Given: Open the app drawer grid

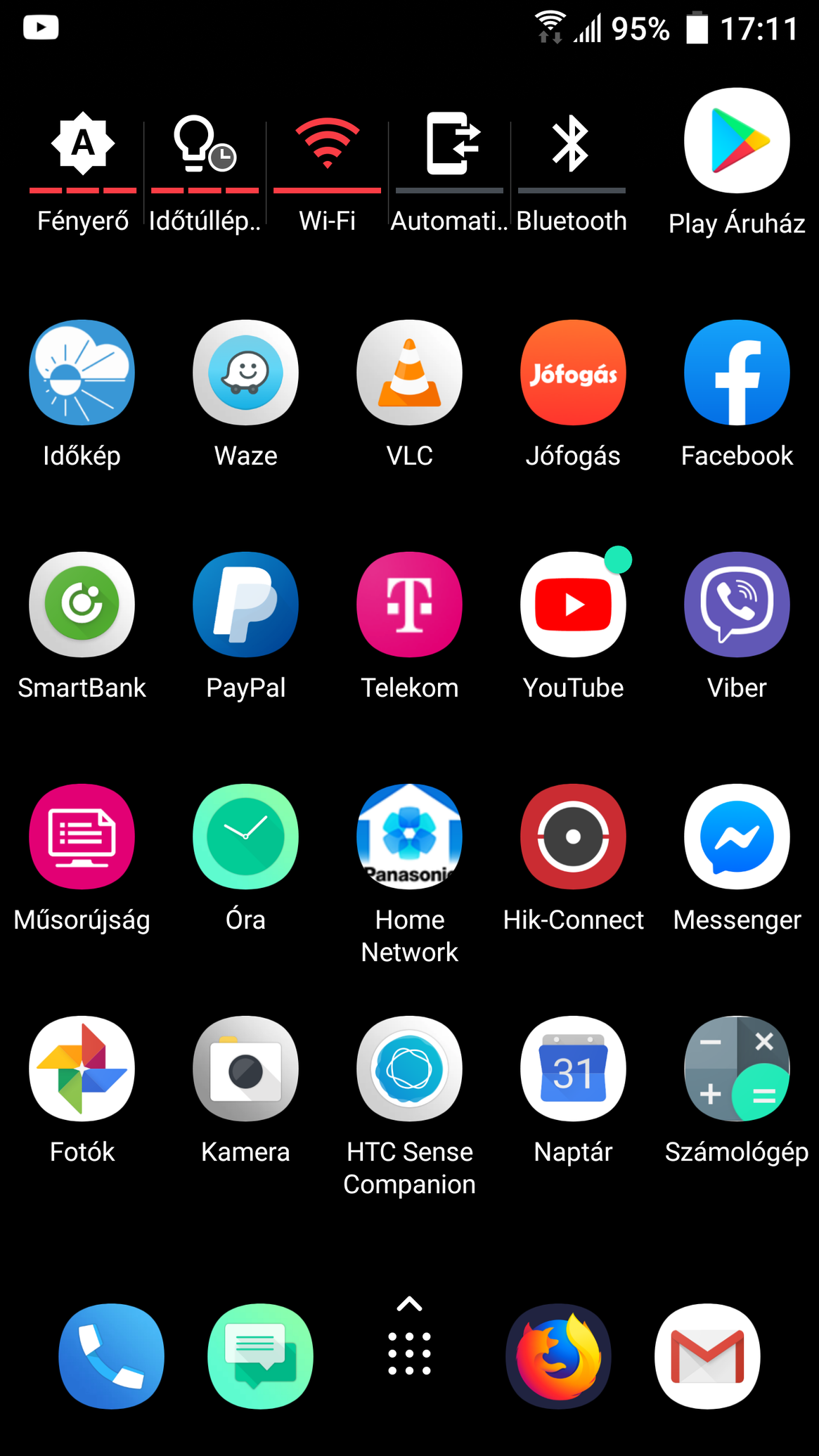Looking at the screenshot, I should pos(409,1353).
